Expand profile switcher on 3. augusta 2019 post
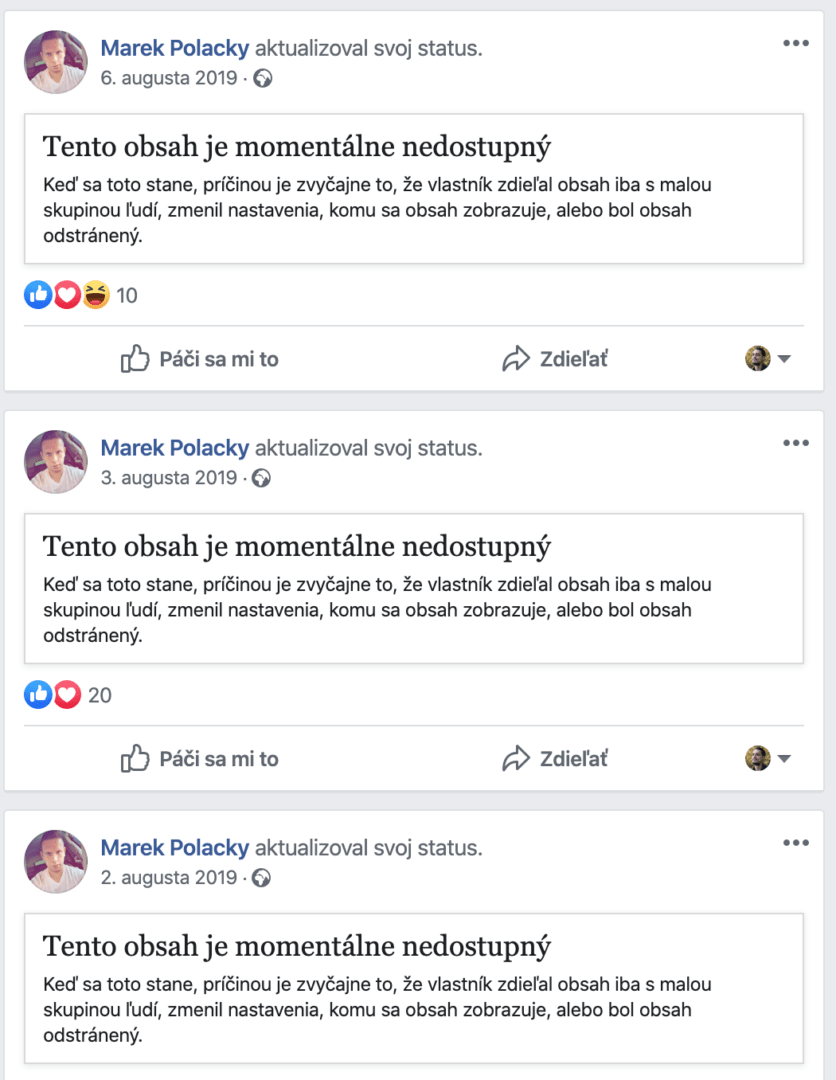Screen dimensions: 836x1080 [768, 759]
